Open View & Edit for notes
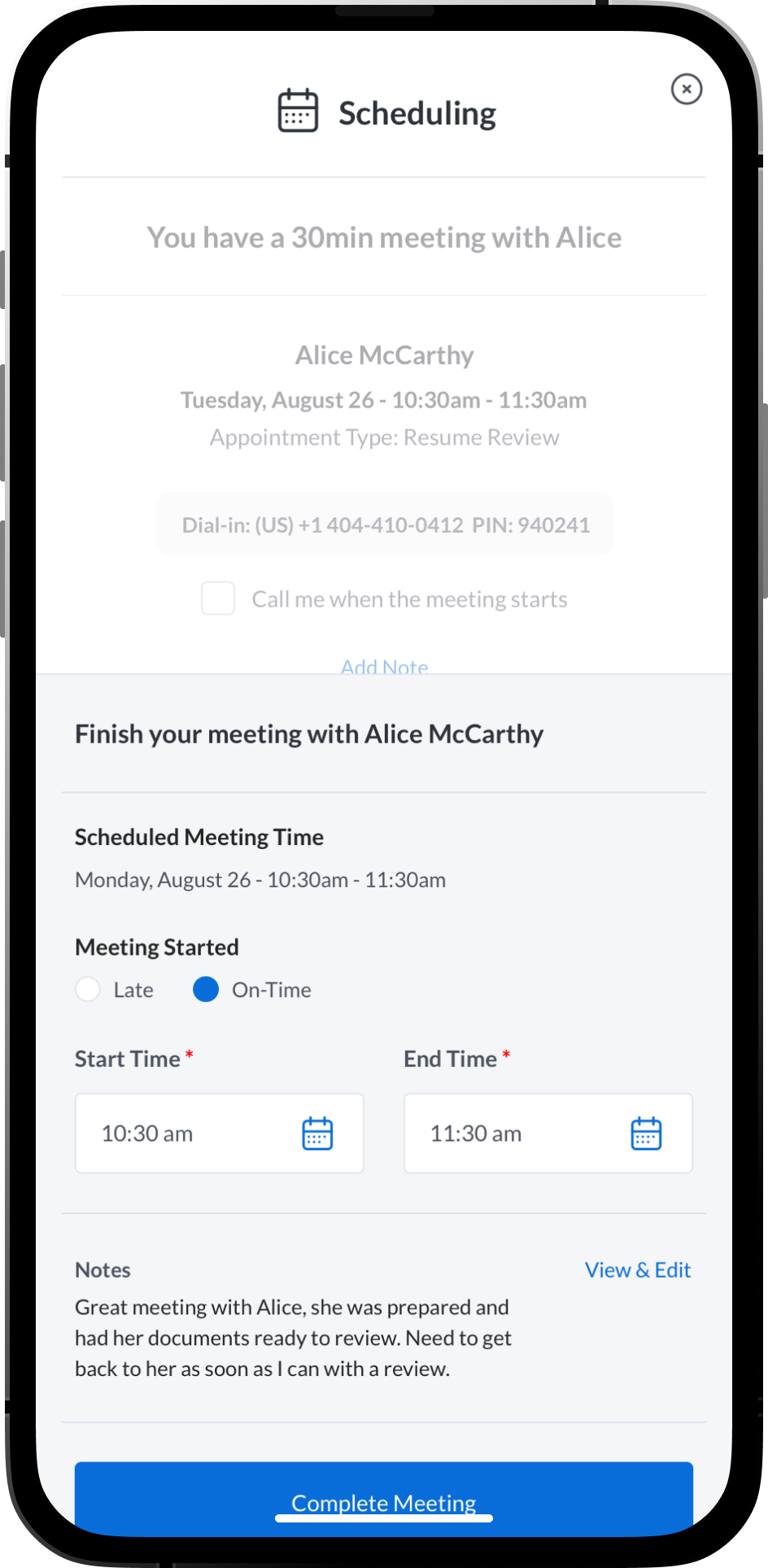 click(637, 1270)
